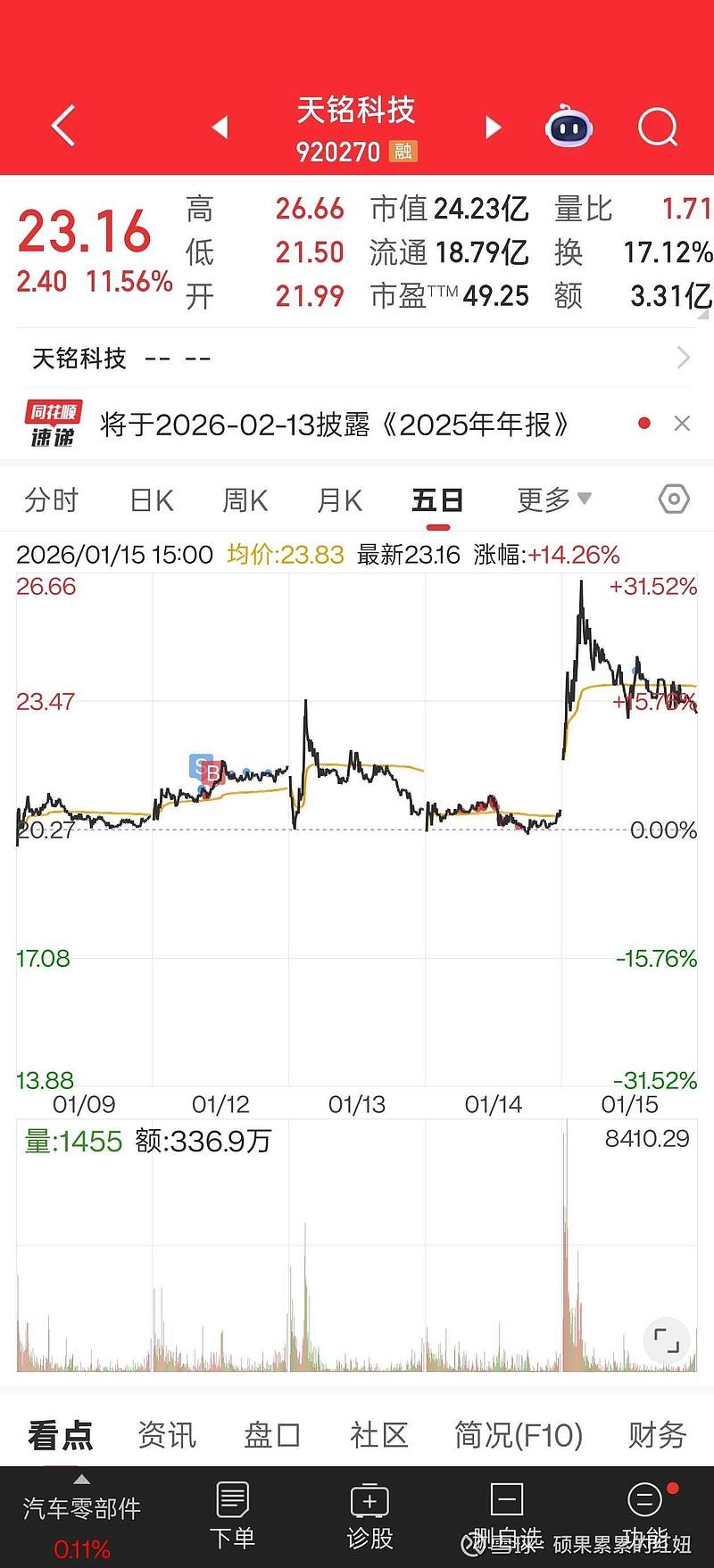
Task: Expand the 更多 chart options
Action: pos(553,500)
